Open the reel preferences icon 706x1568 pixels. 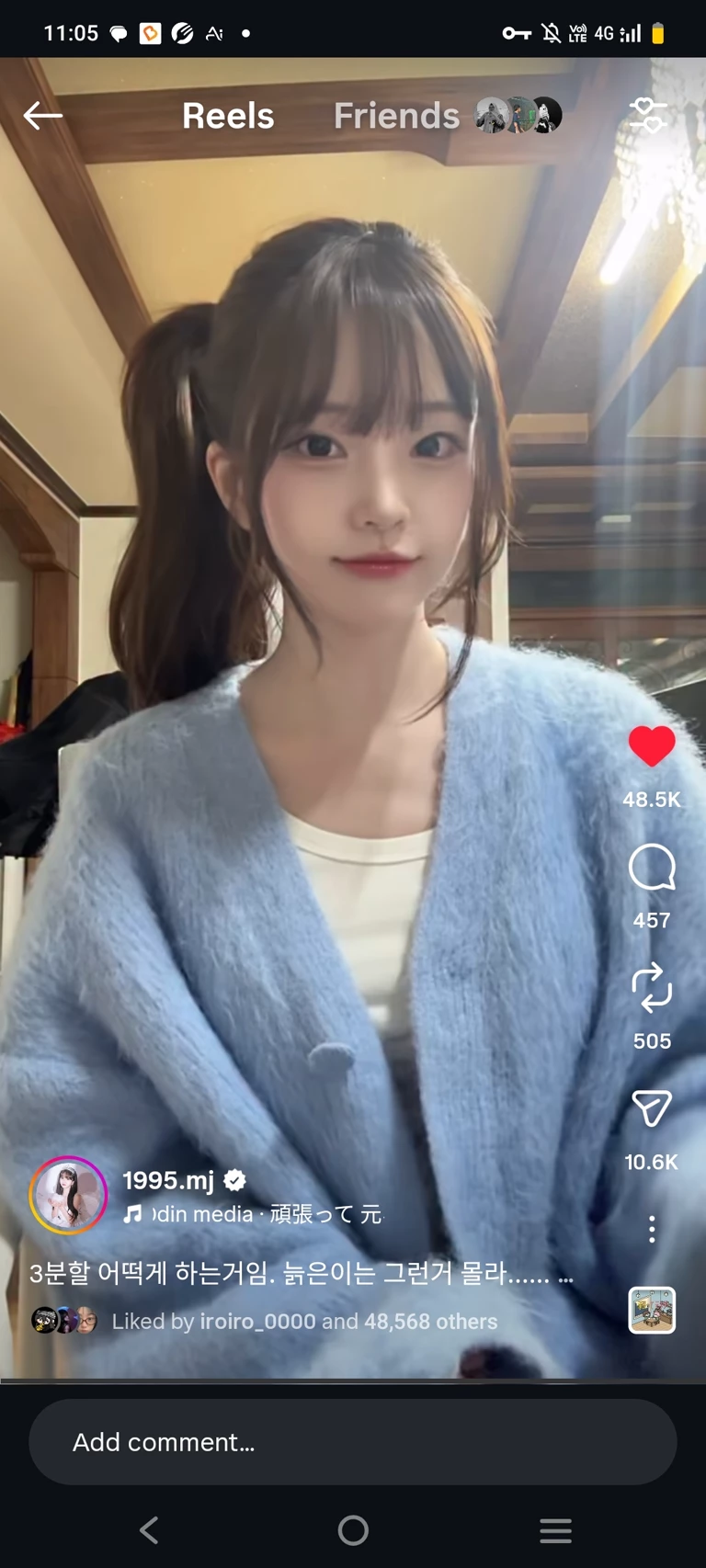(x=648, y=116)
